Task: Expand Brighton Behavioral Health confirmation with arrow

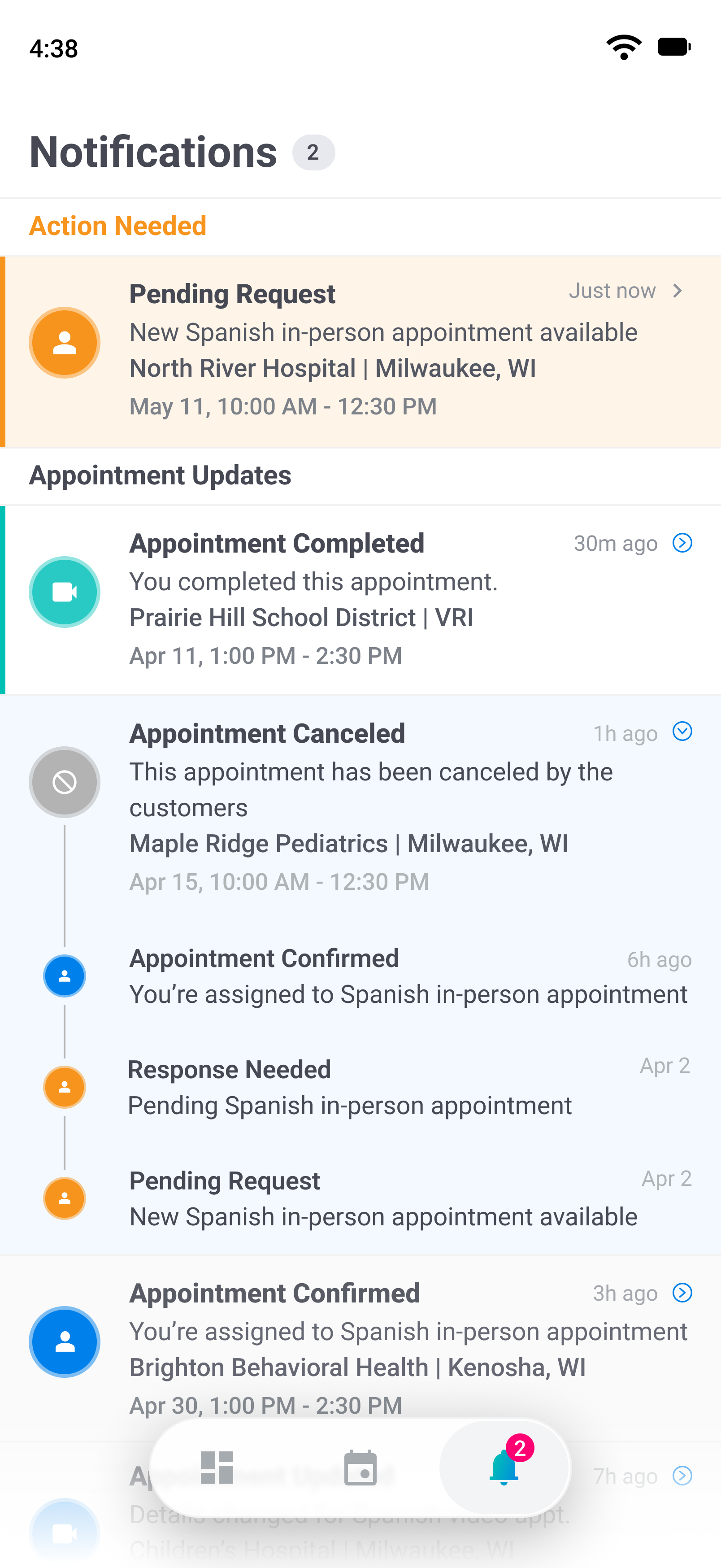Action: point(683,1293)
